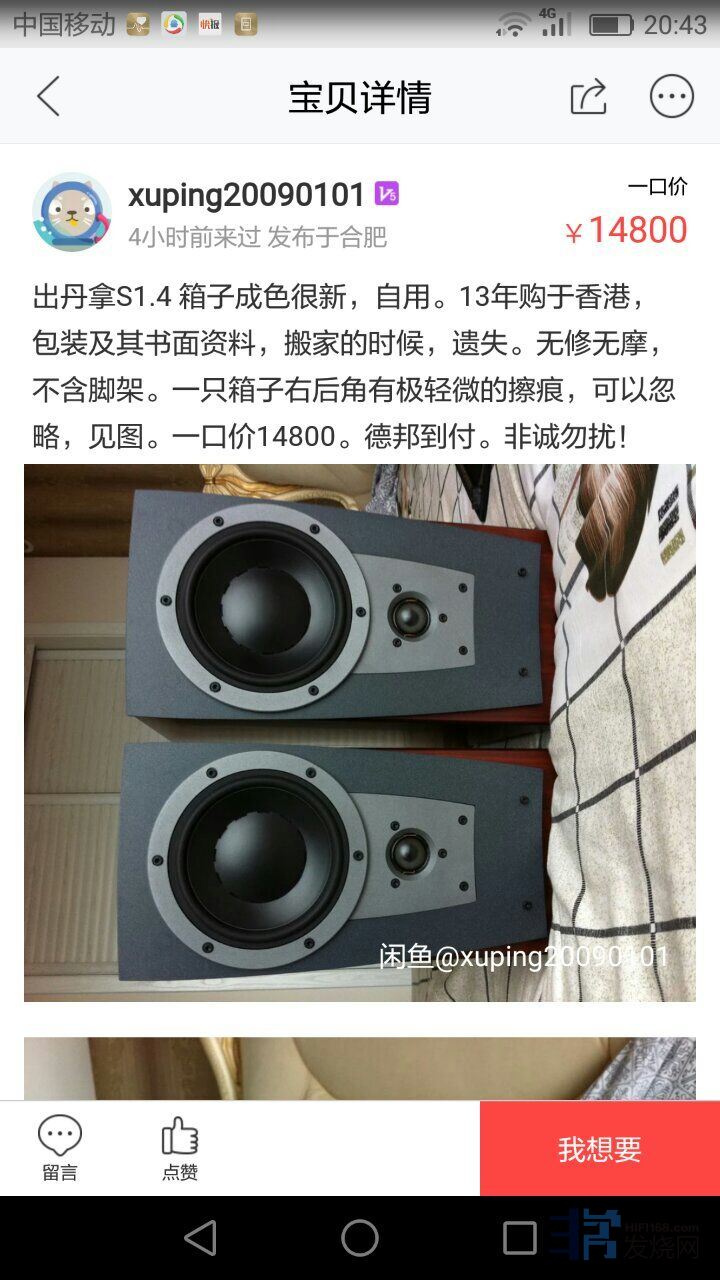View the speaker photo in full
720x1280 pixels.
pyautogui.click(x=359, y=732)
